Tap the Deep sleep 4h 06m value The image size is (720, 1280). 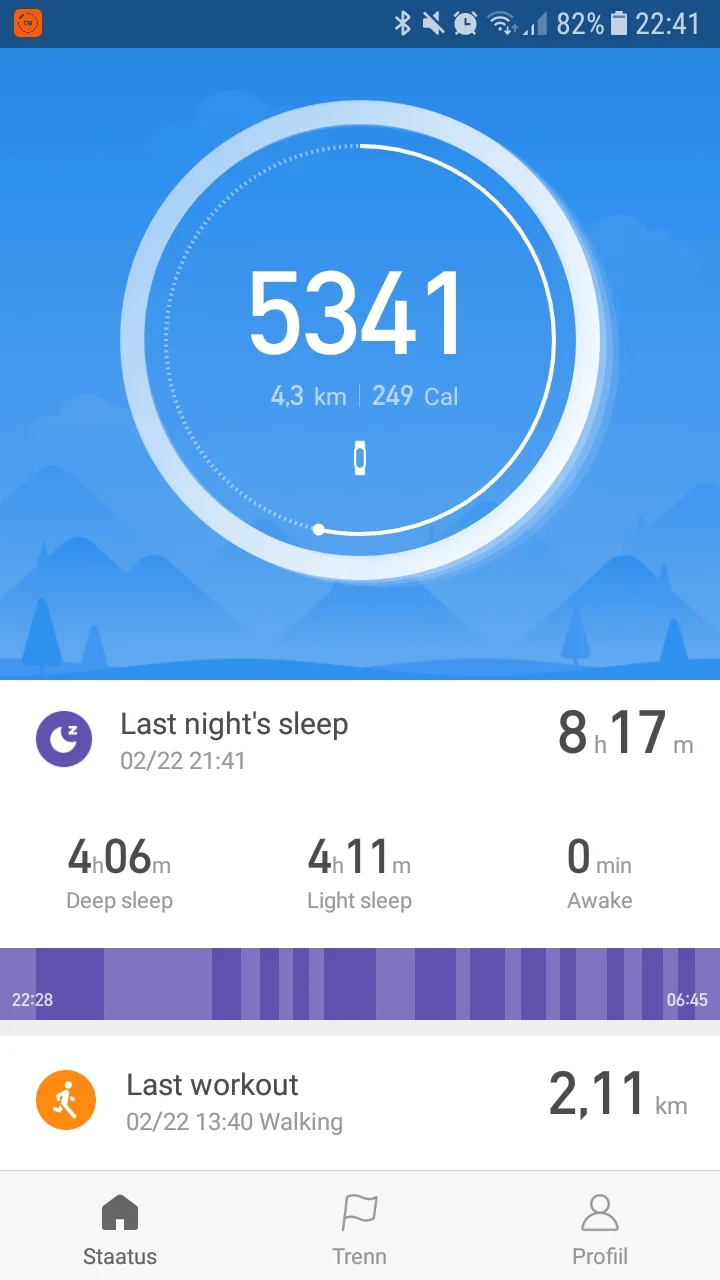pos(119,860)
